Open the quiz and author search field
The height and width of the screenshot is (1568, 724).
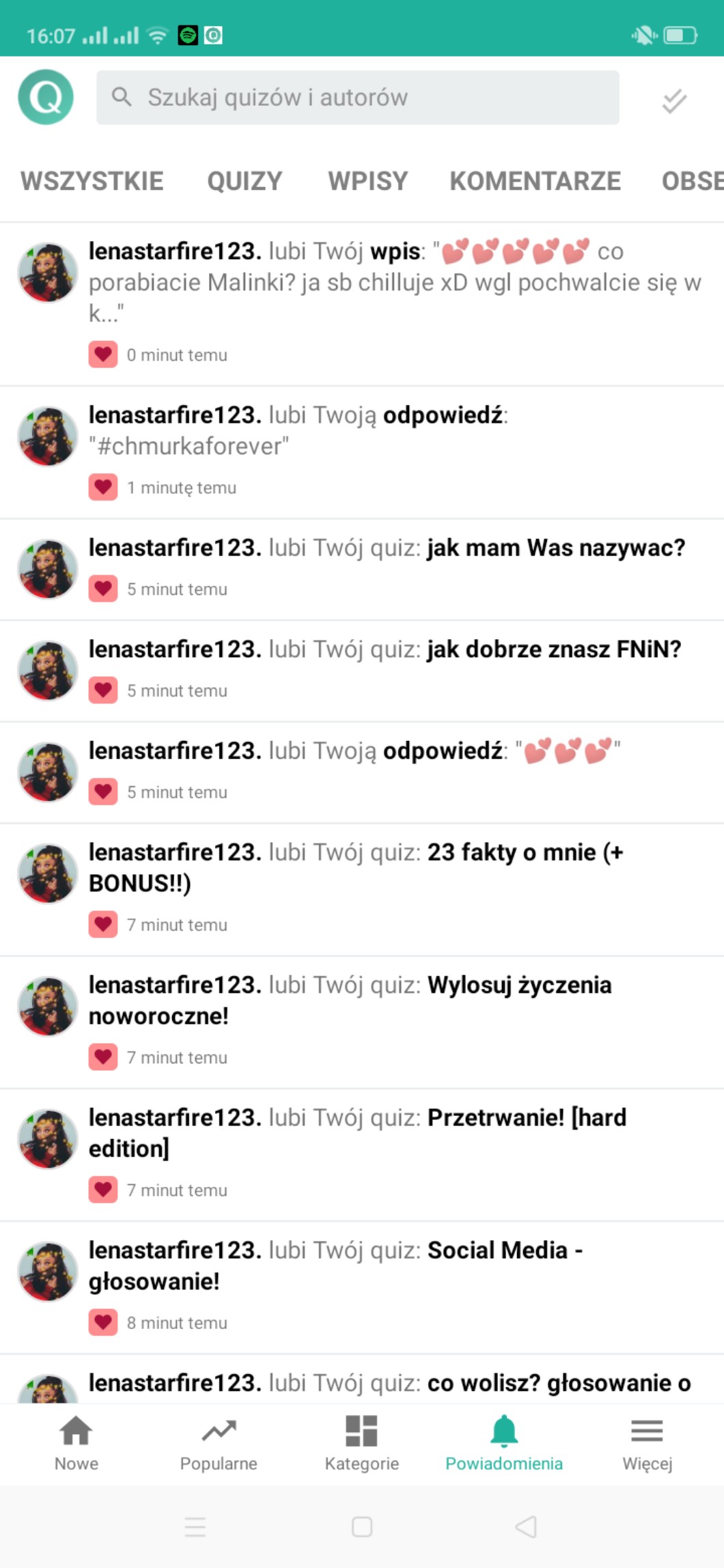coord(357,98)
